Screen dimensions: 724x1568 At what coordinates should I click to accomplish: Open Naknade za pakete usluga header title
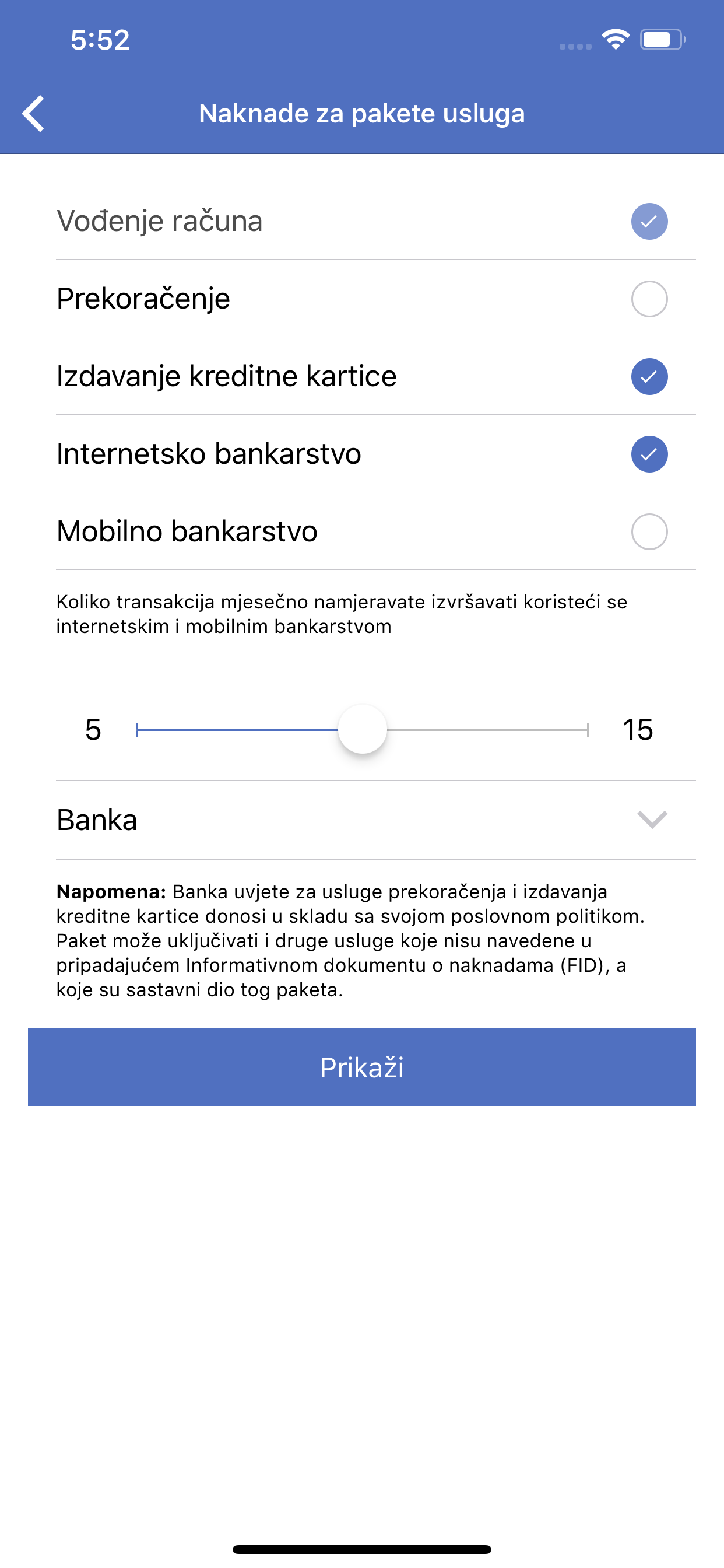click(x=362, y=113)
